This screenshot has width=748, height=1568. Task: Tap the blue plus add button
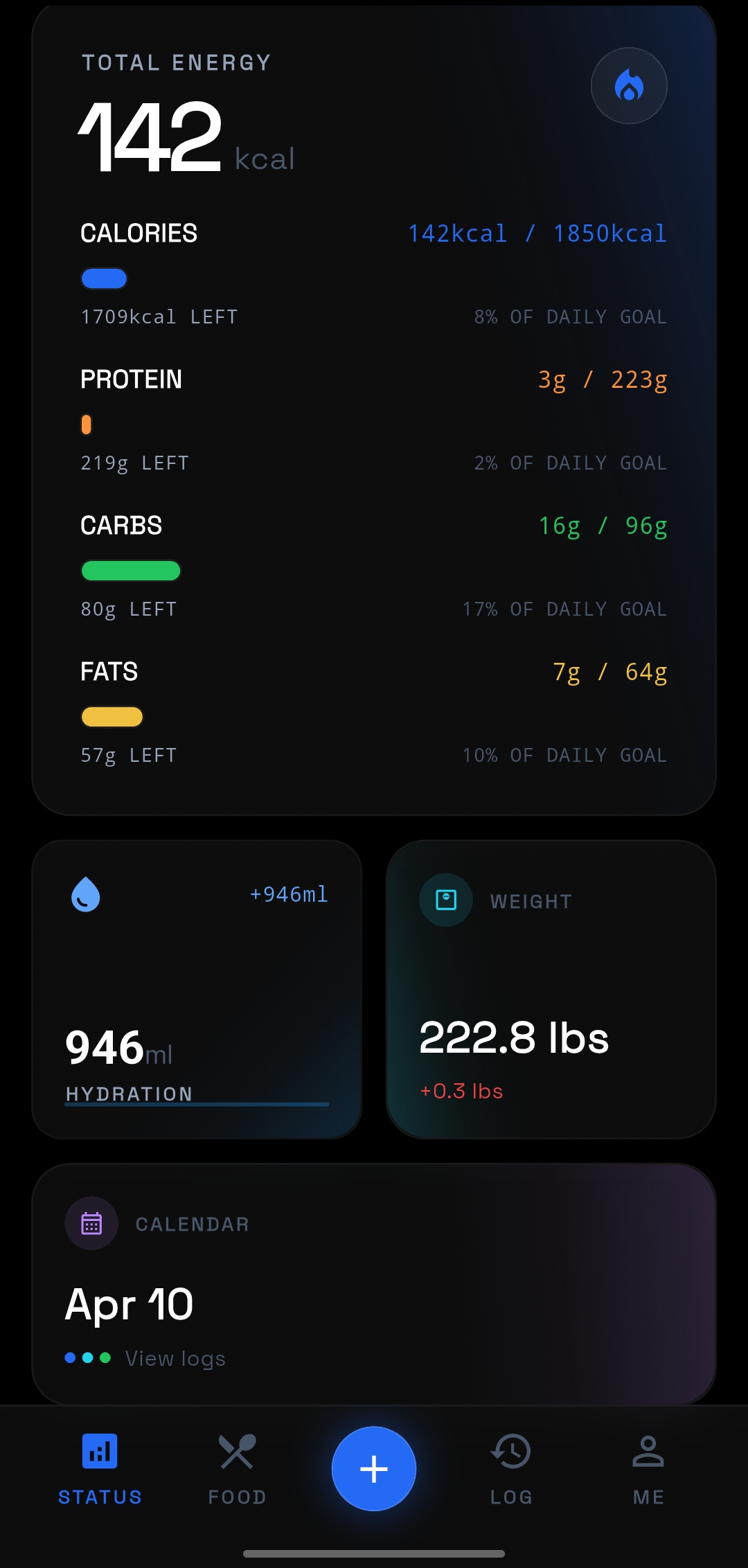pos(373,1468)
